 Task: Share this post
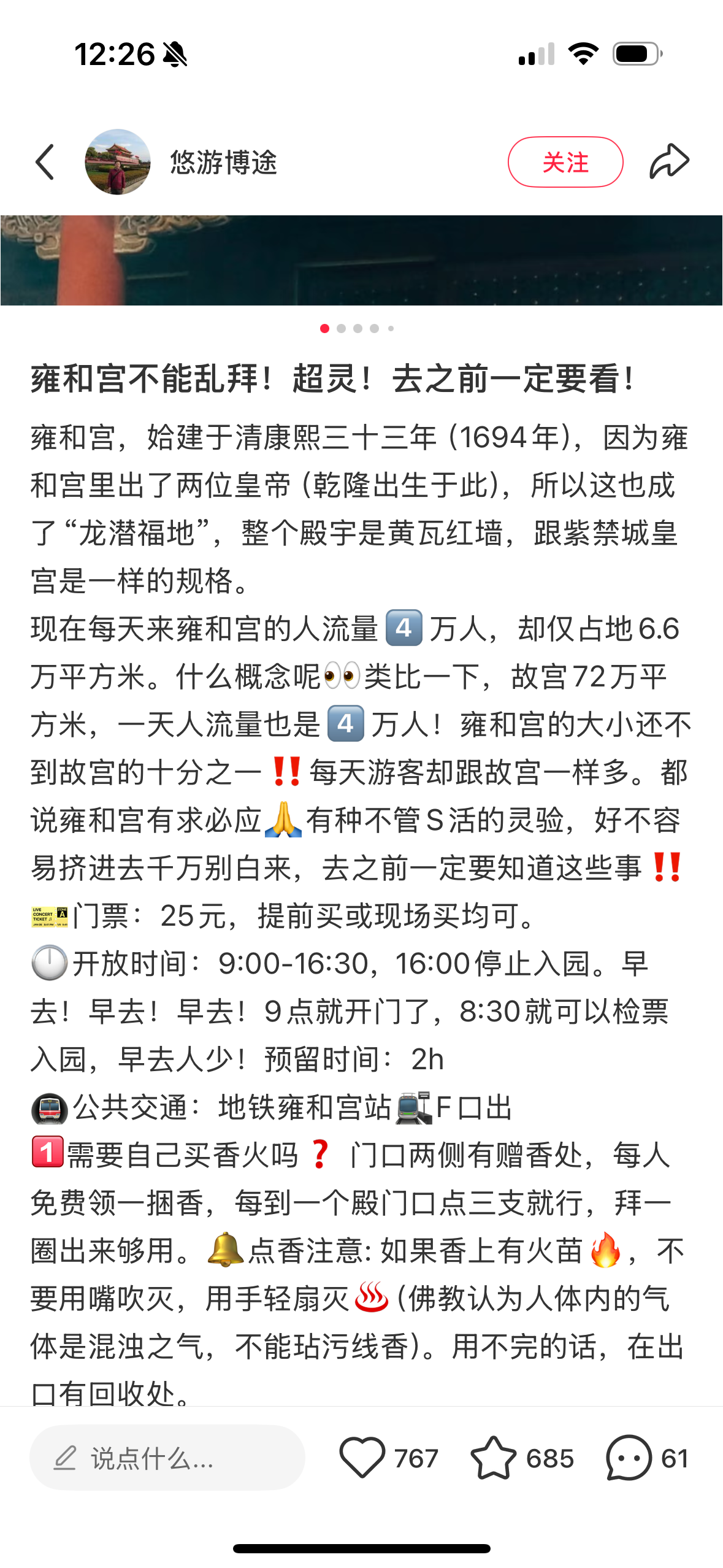pos(670,161)
